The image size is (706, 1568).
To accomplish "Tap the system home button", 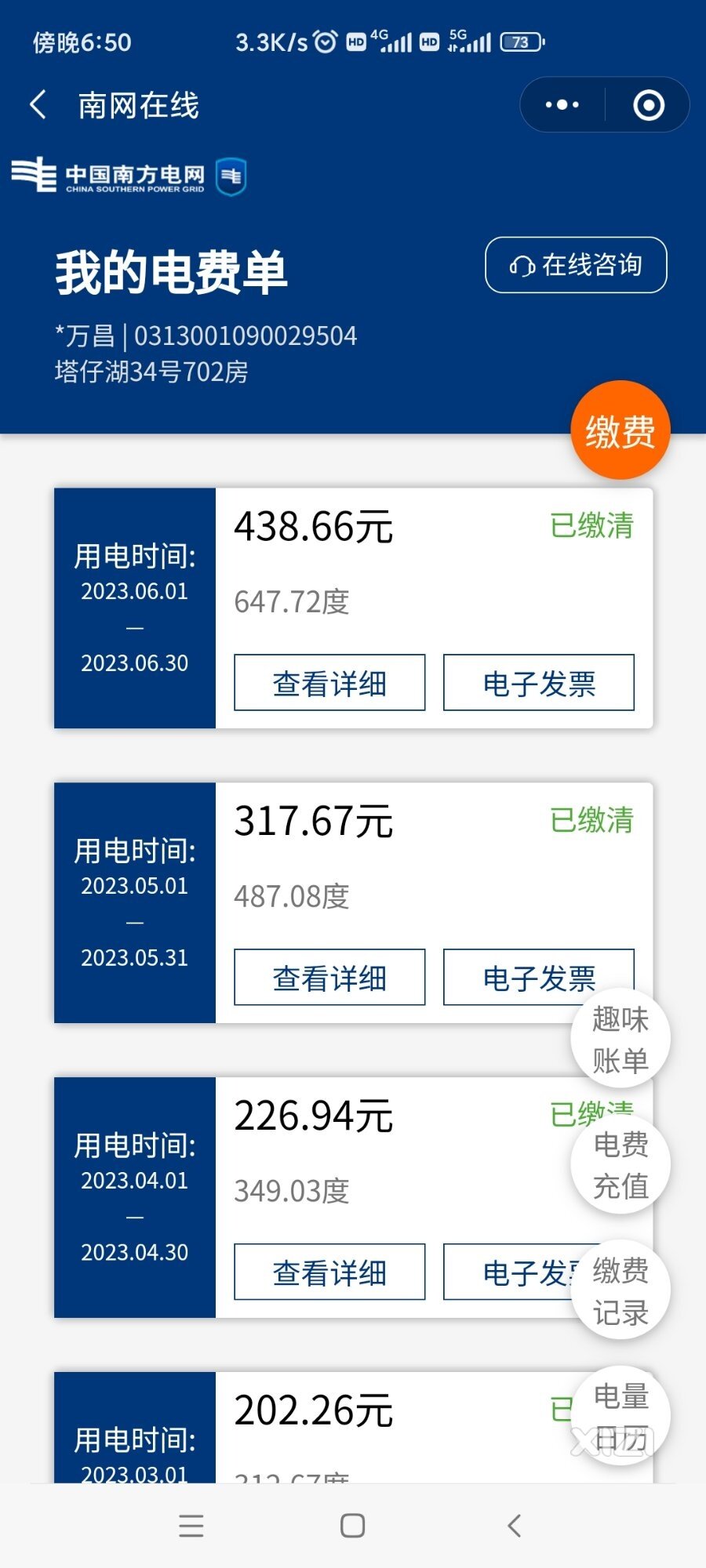I will pos(353,1526).
